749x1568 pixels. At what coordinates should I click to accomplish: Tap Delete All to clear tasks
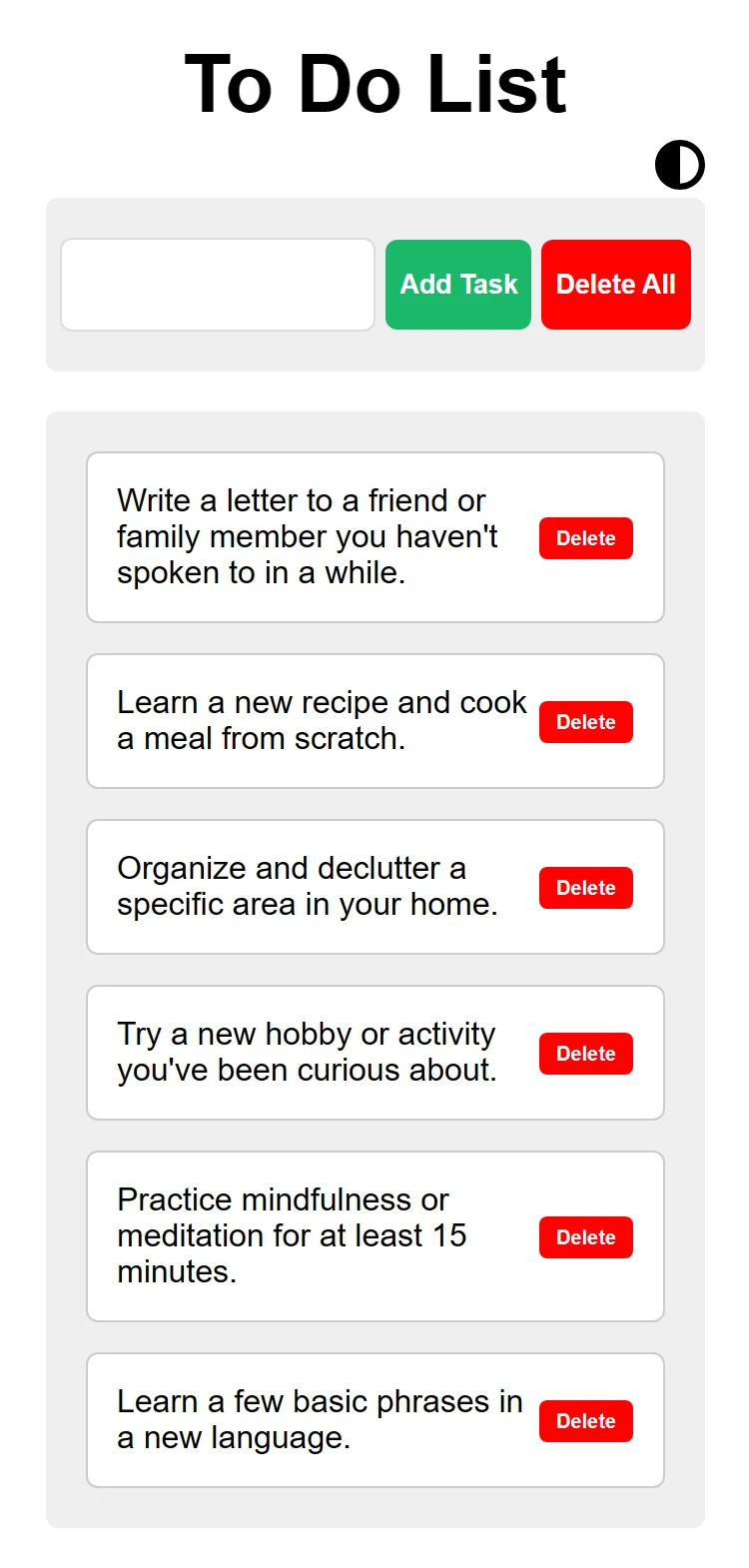coord(615,285)
